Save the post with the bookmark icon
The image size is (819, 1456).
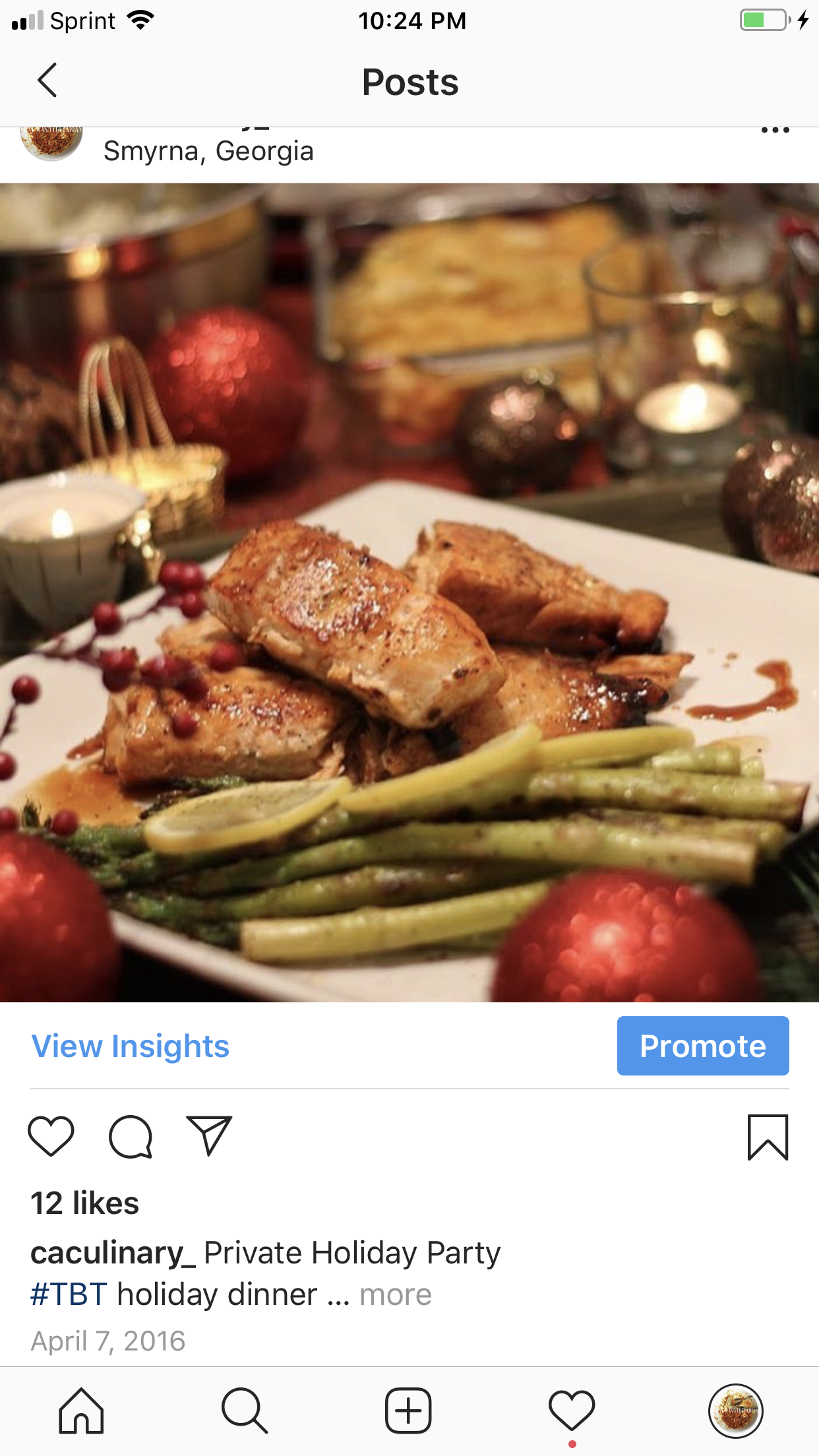(768, 1137)
